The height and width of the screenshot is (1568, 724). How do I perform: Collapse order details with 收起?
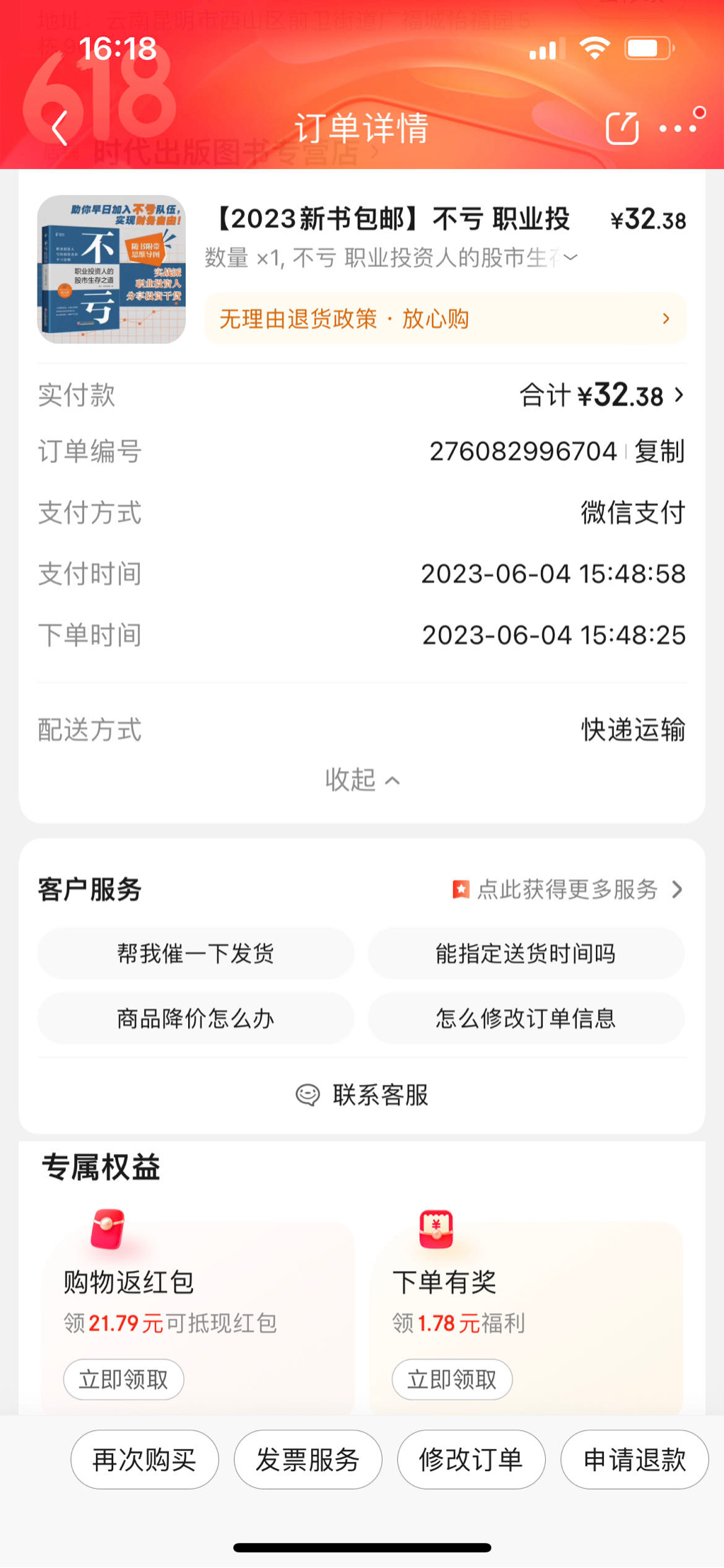point(362,780)
